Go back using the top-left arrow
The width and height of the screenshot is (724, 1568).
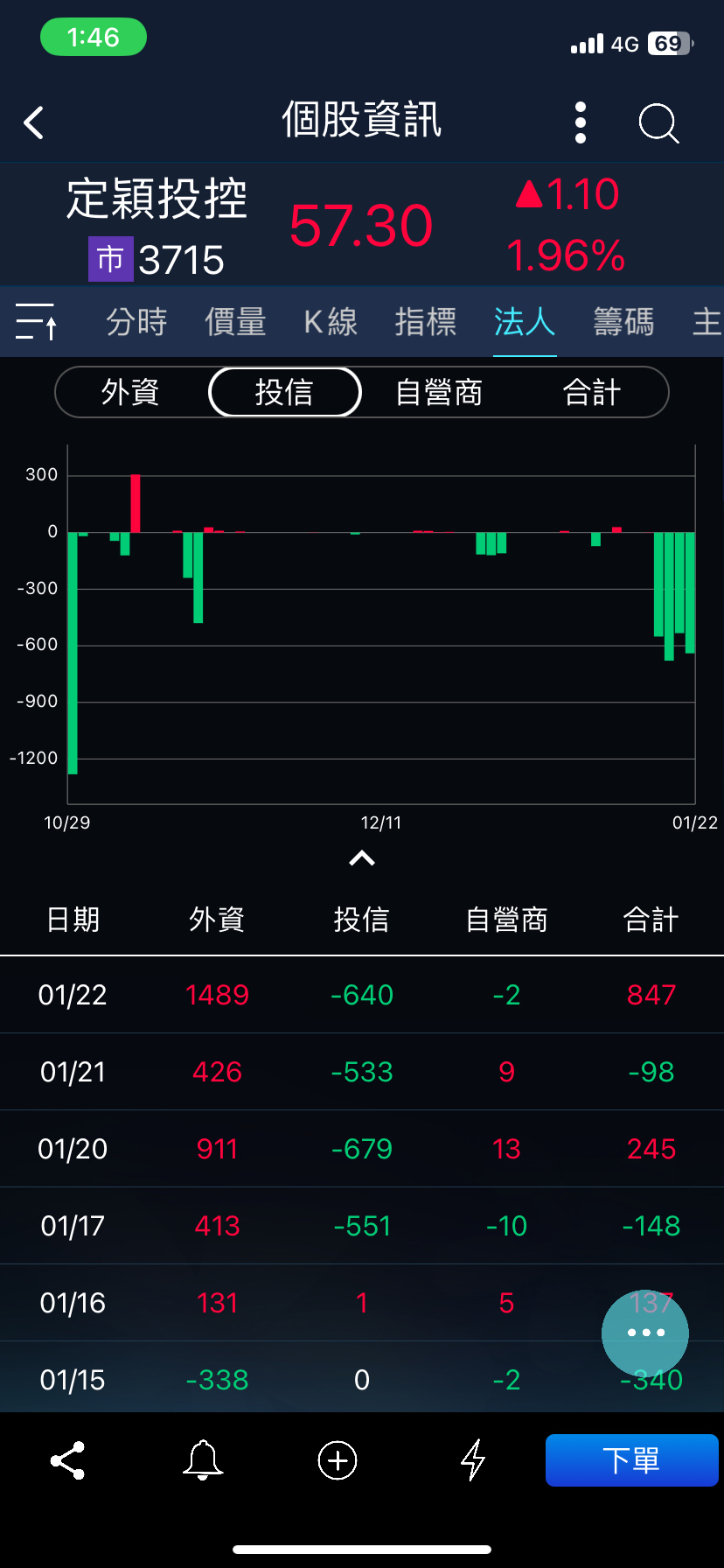coord(34,122)
